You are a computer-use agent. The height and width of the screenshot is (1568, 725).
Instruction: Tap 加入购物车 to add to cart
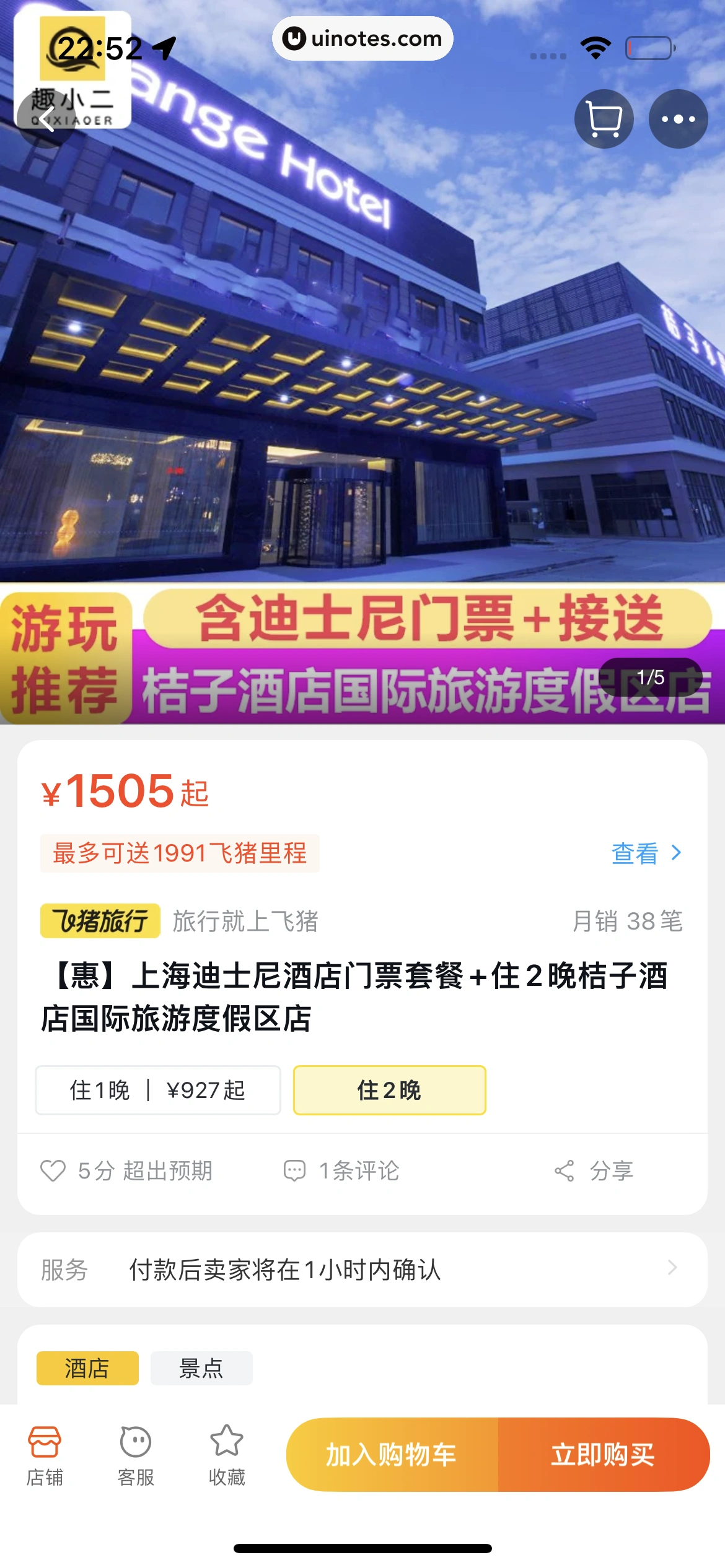[392, 1454]
